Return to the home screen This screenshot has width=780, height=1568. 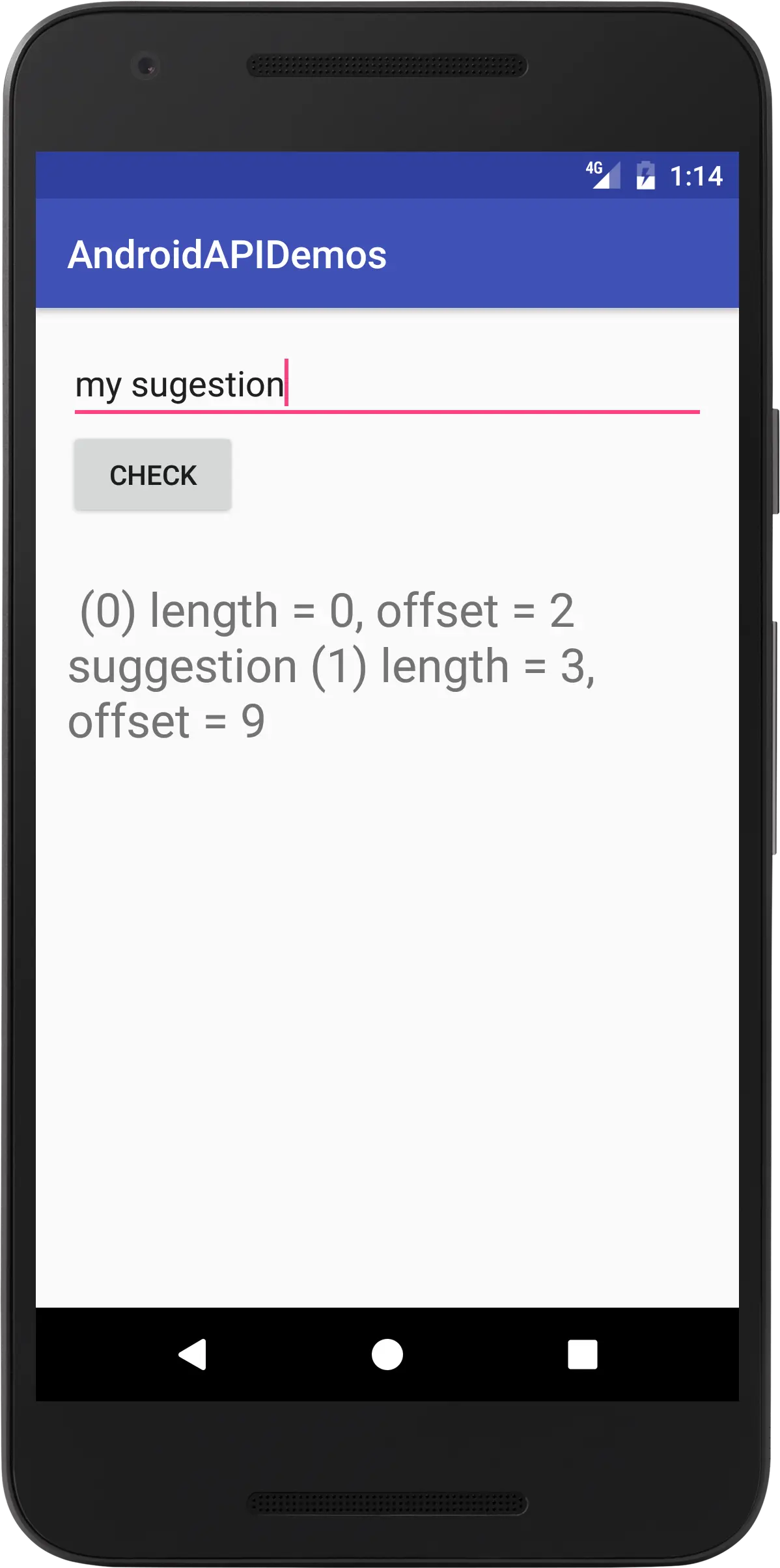[387, 1355]
